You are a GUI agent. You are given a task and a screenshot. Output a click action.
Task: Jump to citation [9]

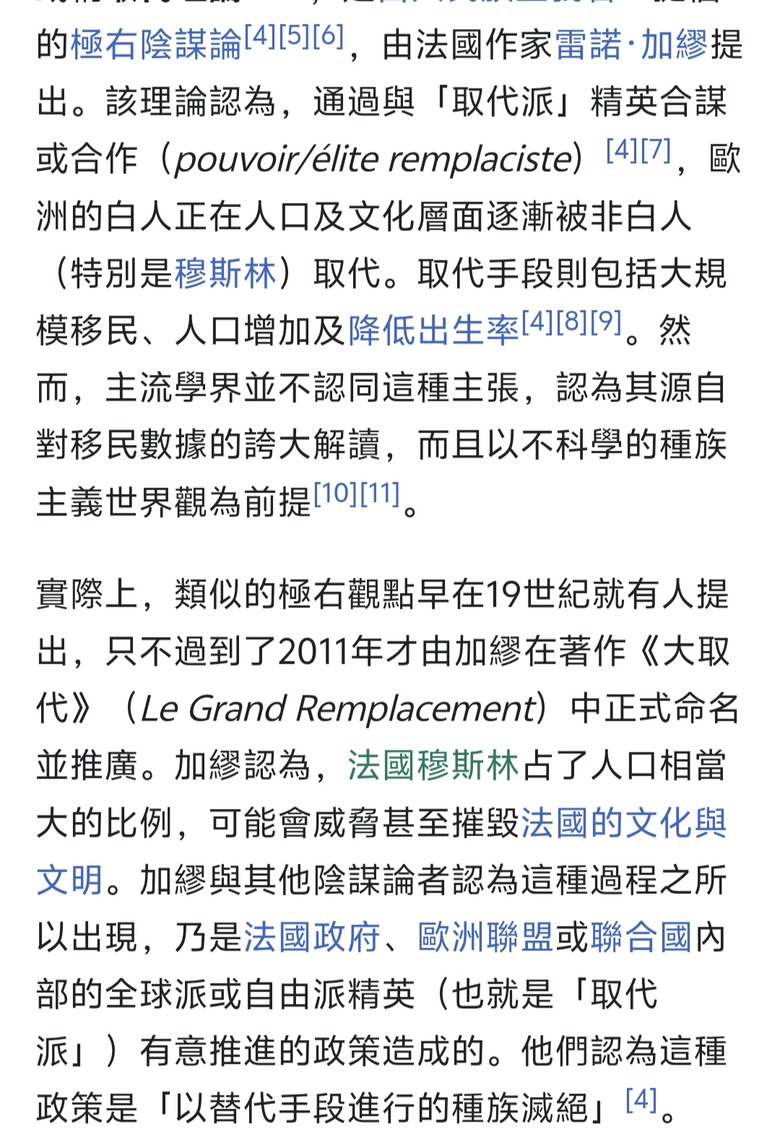606,322
